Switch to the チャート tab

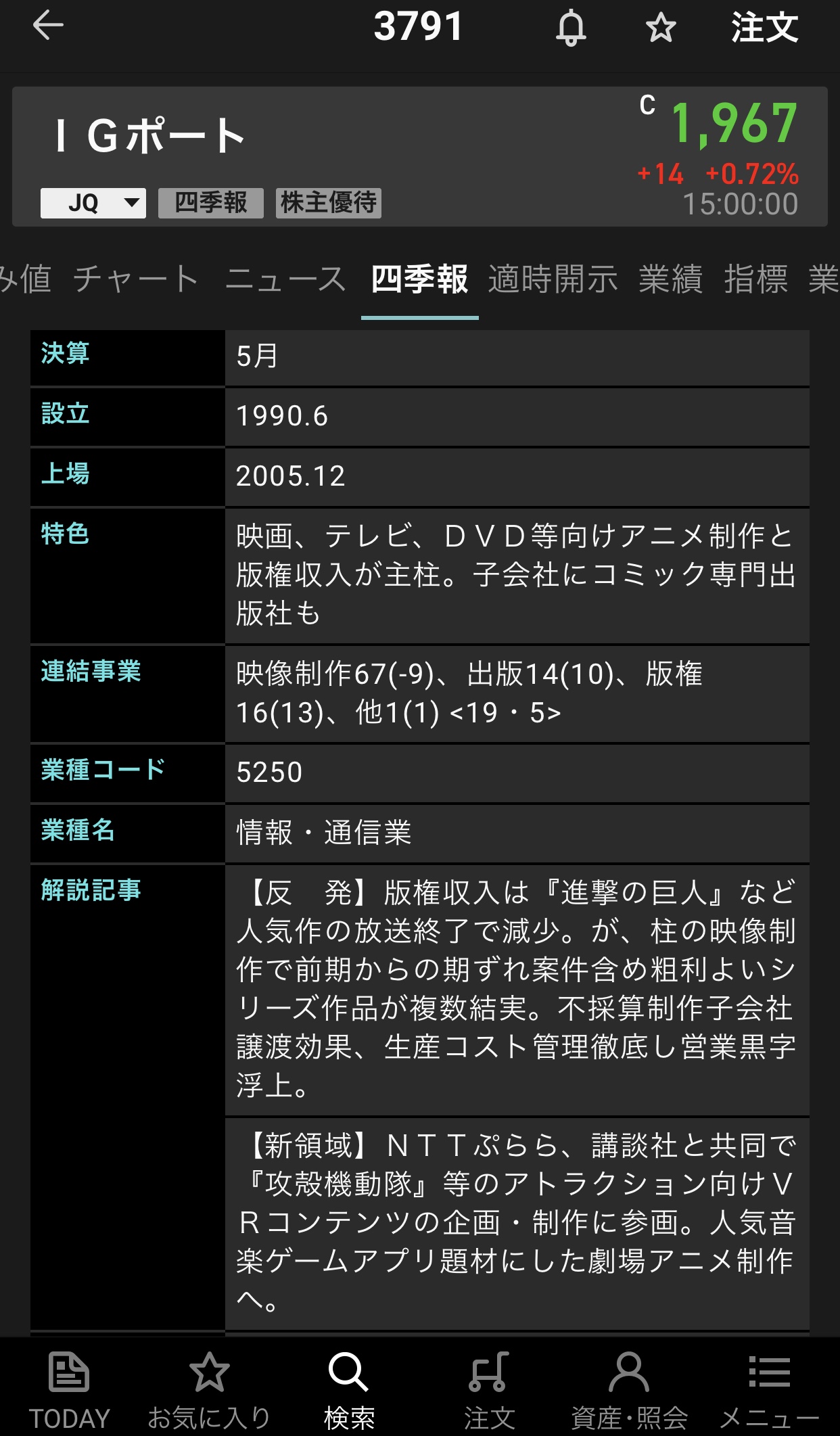[x=136, y=279]
